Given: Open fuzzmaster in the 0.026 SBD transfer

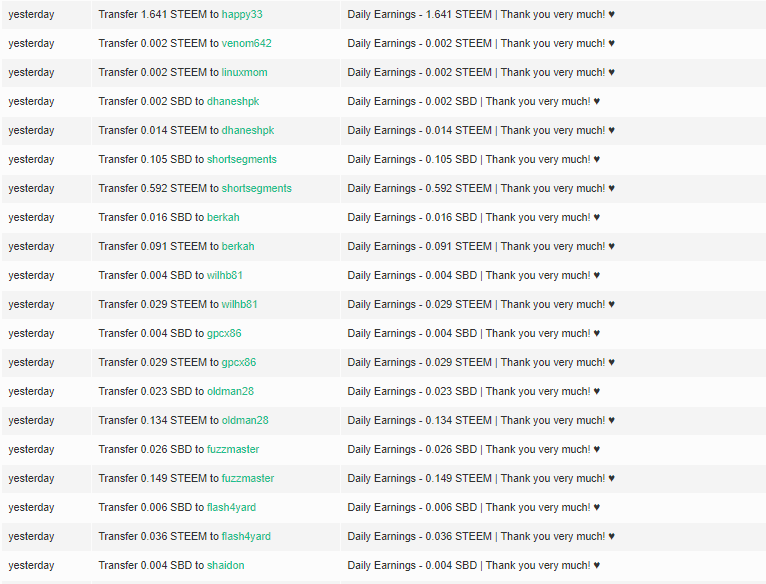Looking at the screenshot, I should (233, 449).
